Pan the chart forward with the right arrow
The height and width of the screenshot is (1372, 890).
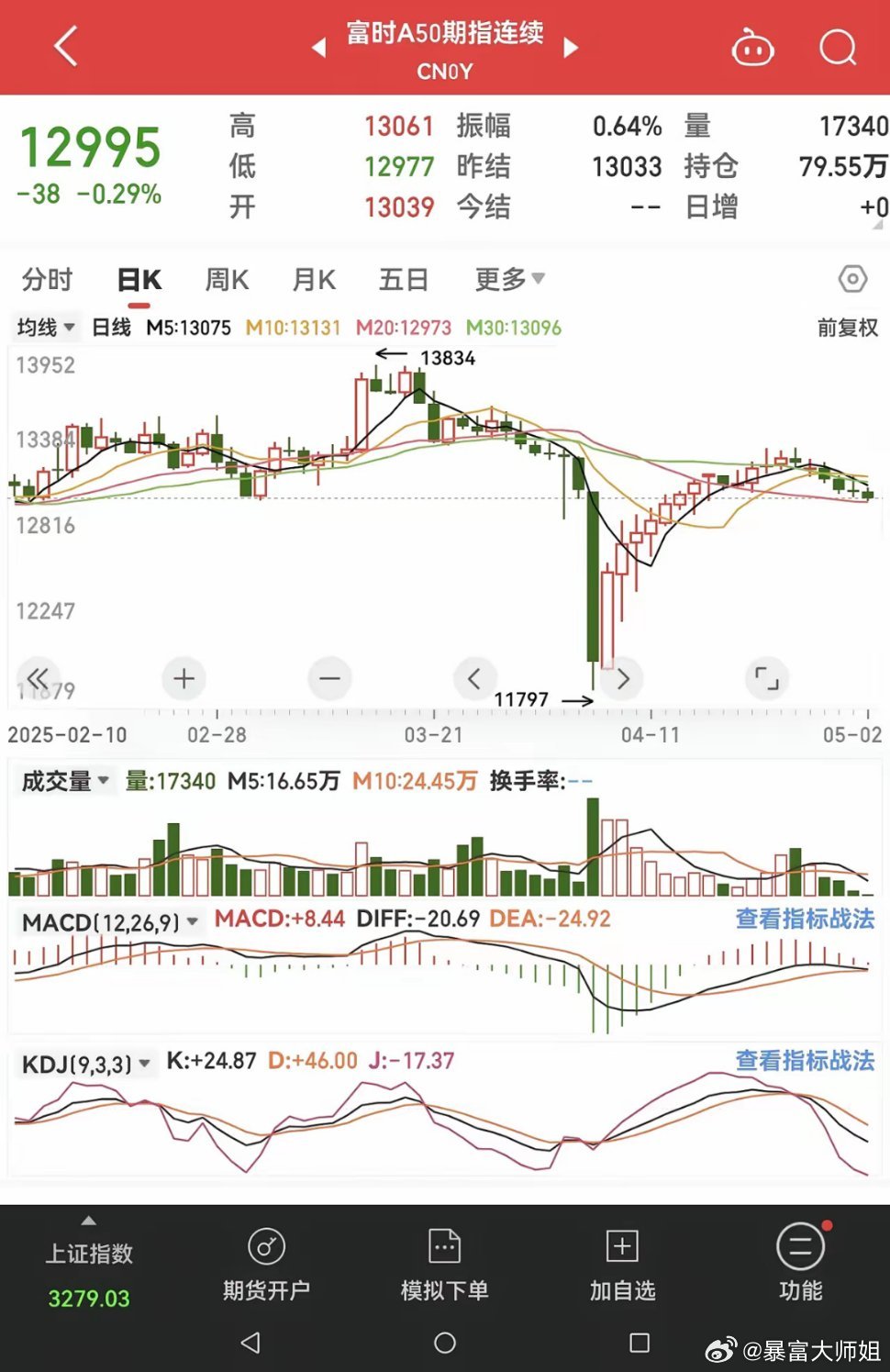point(621,678)
